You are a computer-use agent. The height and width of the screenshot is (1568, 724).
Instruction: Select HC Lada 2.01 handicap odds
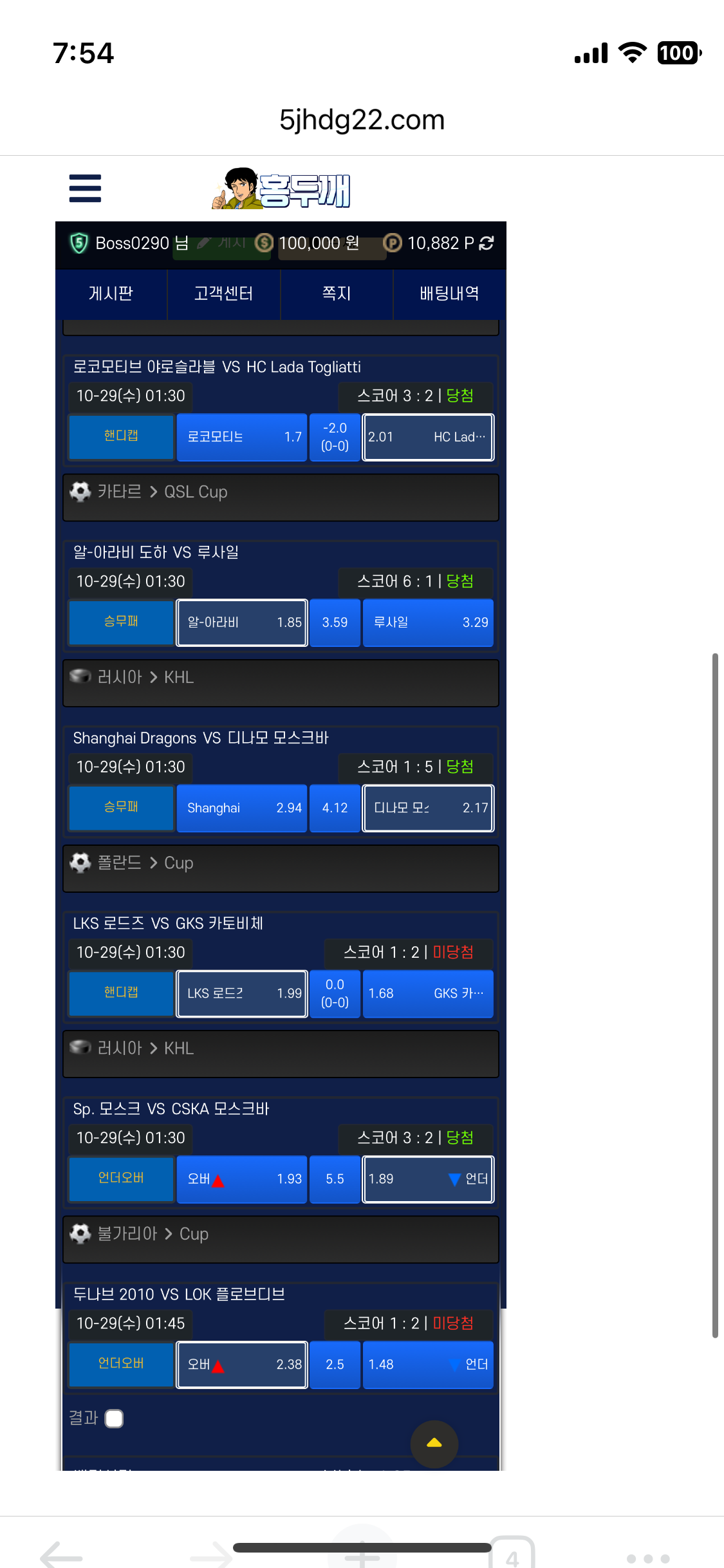428,437
